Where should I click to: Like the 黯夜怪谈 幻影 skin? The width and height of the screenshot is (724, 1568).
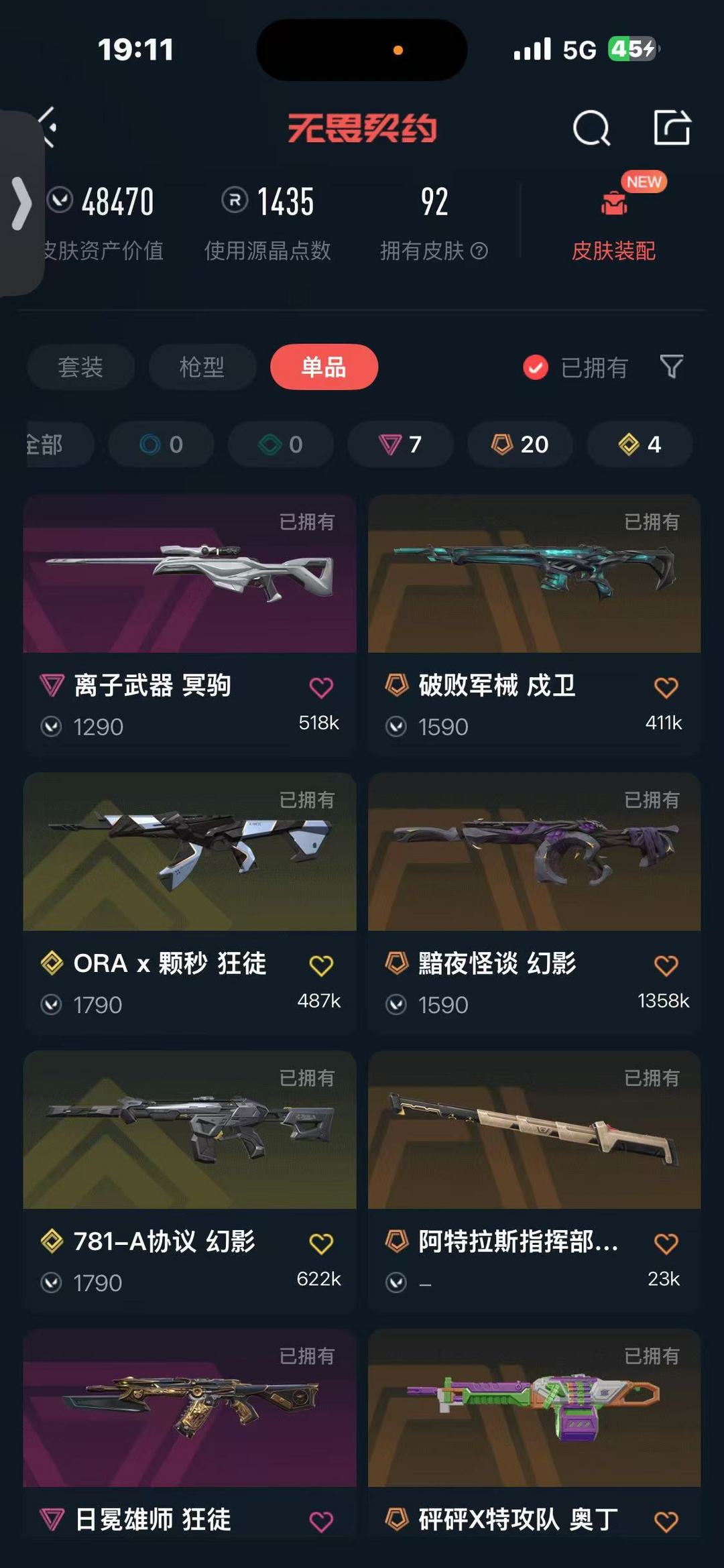click(x=666, y=965)
